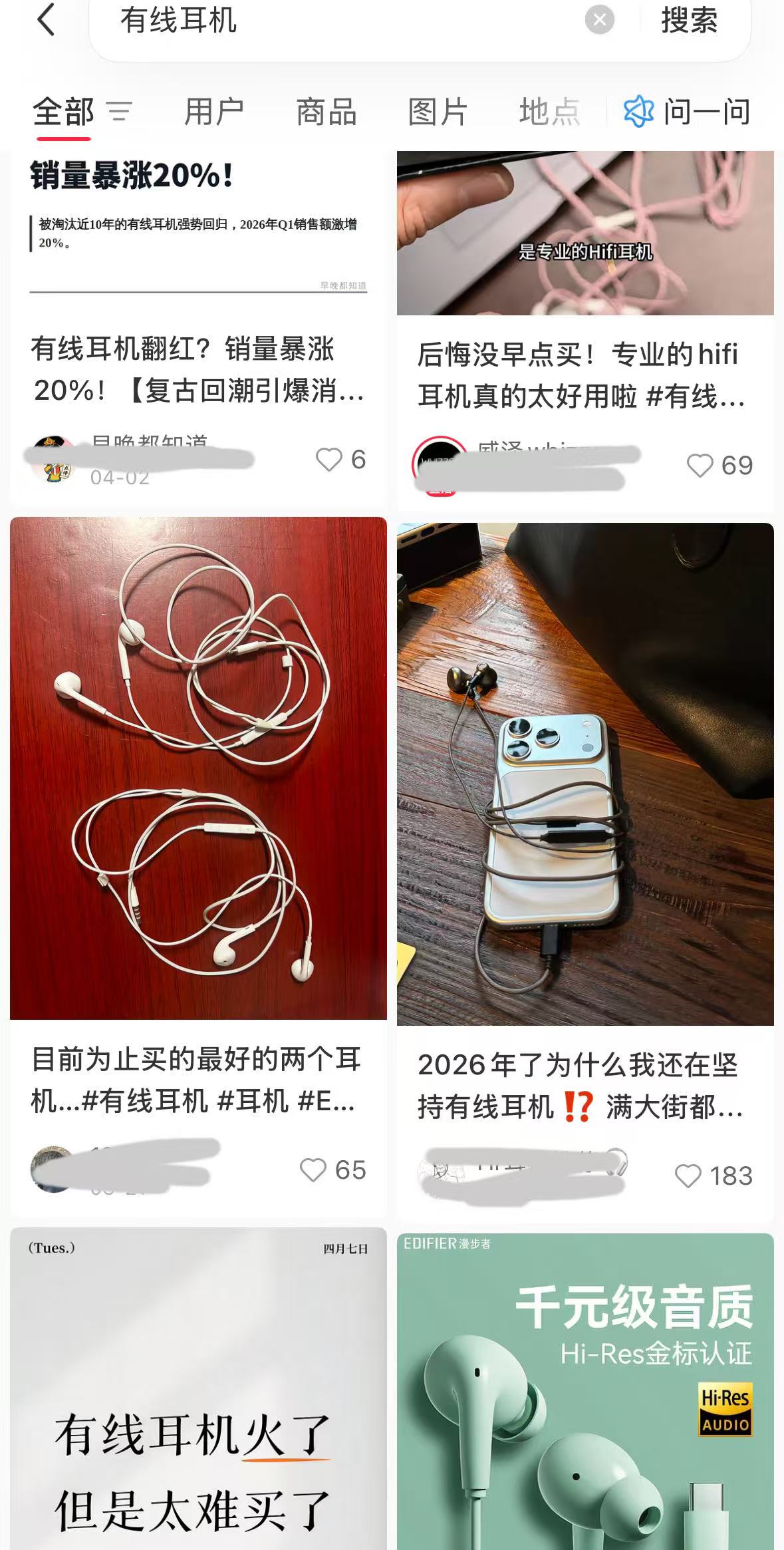Switch to the 商品 tab
This screenshot has width=784, height=1550.
[326, 112]
